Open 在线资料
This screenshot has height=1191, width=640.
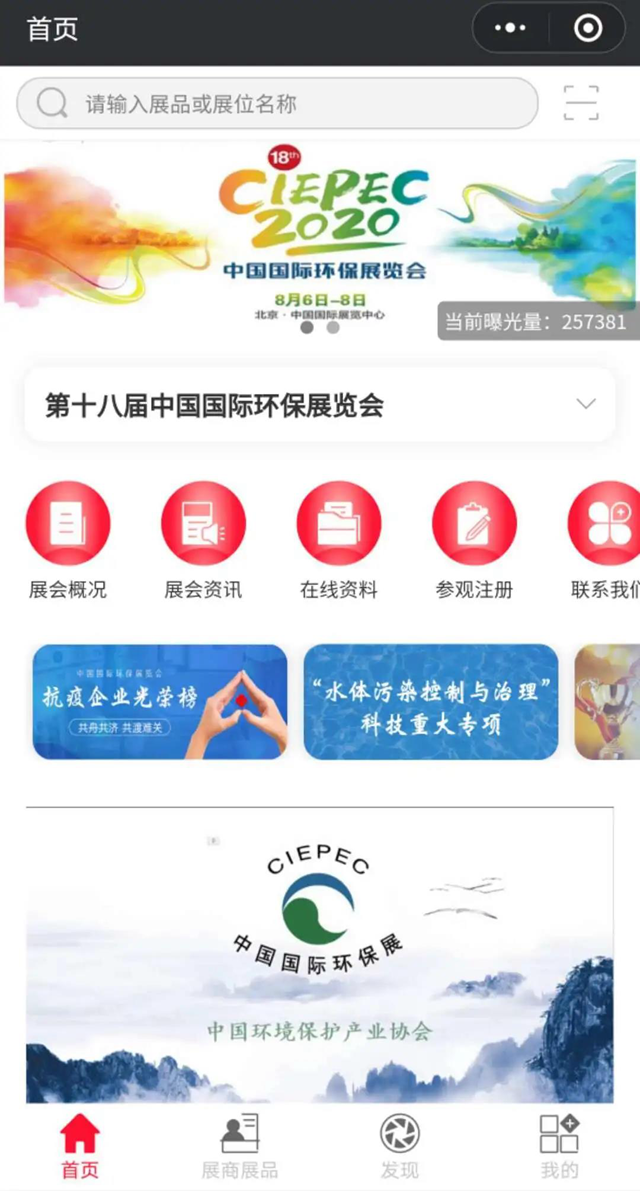pyautogui.click(x=339, y=542)
